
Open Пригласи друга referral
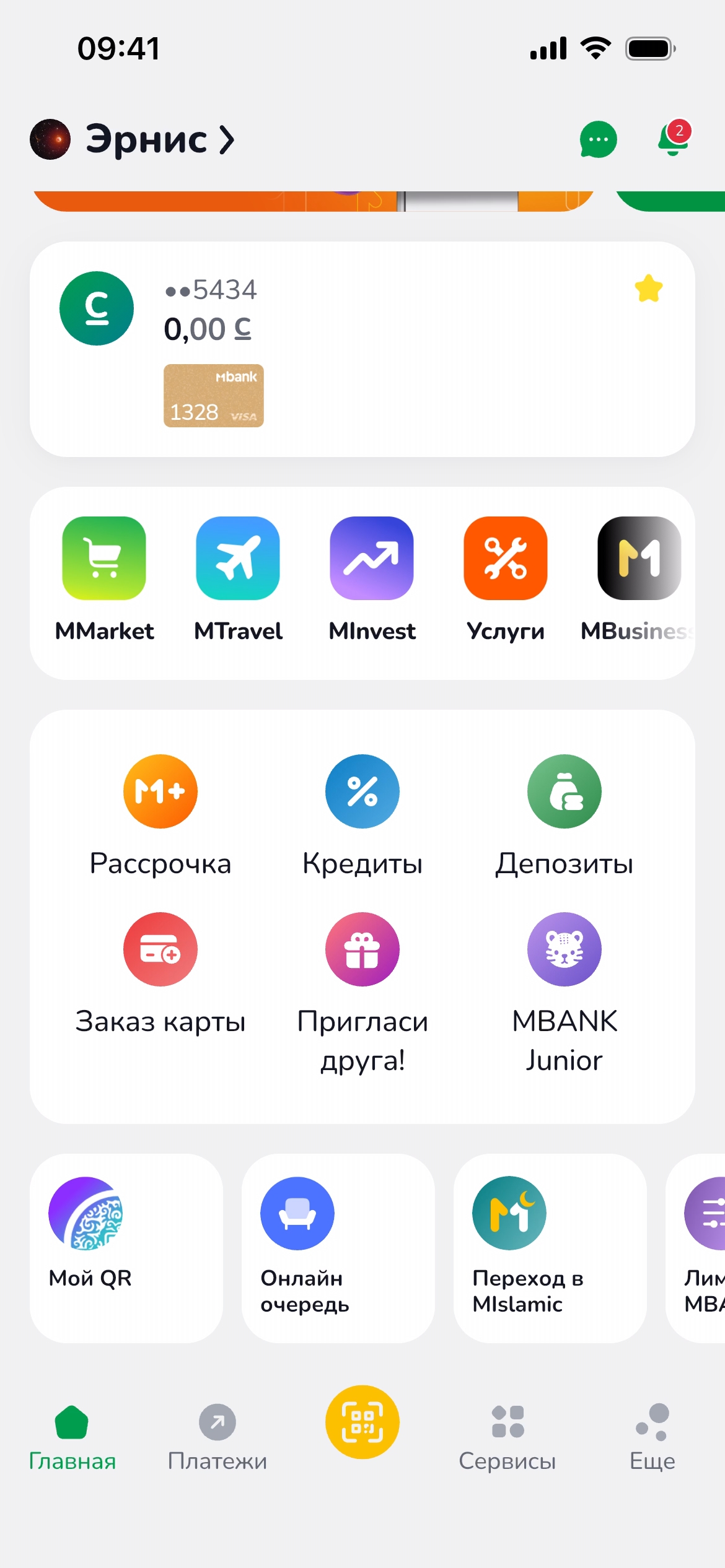(362, 950)
